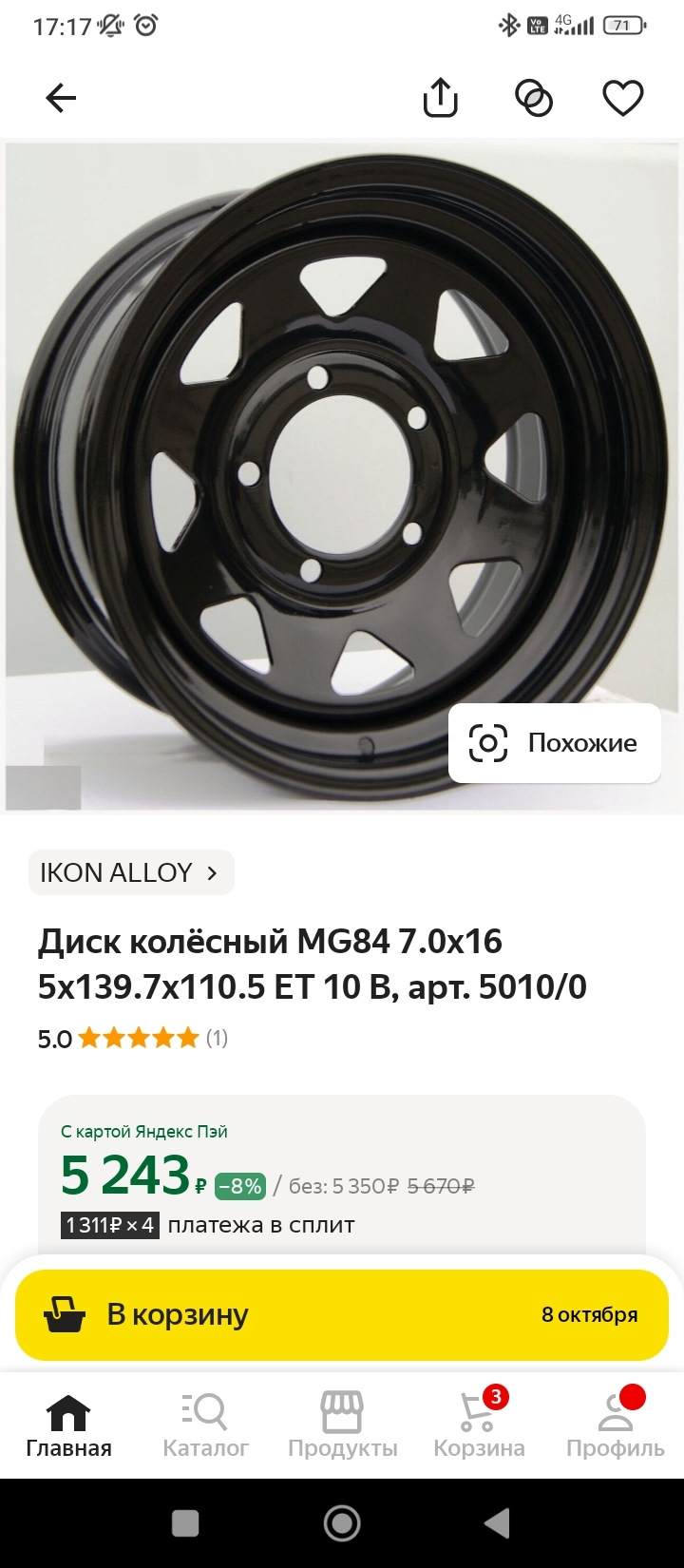Open the Корзина tab
Viewport: 684px width, 1568px height.
[x=479, y=1425]
